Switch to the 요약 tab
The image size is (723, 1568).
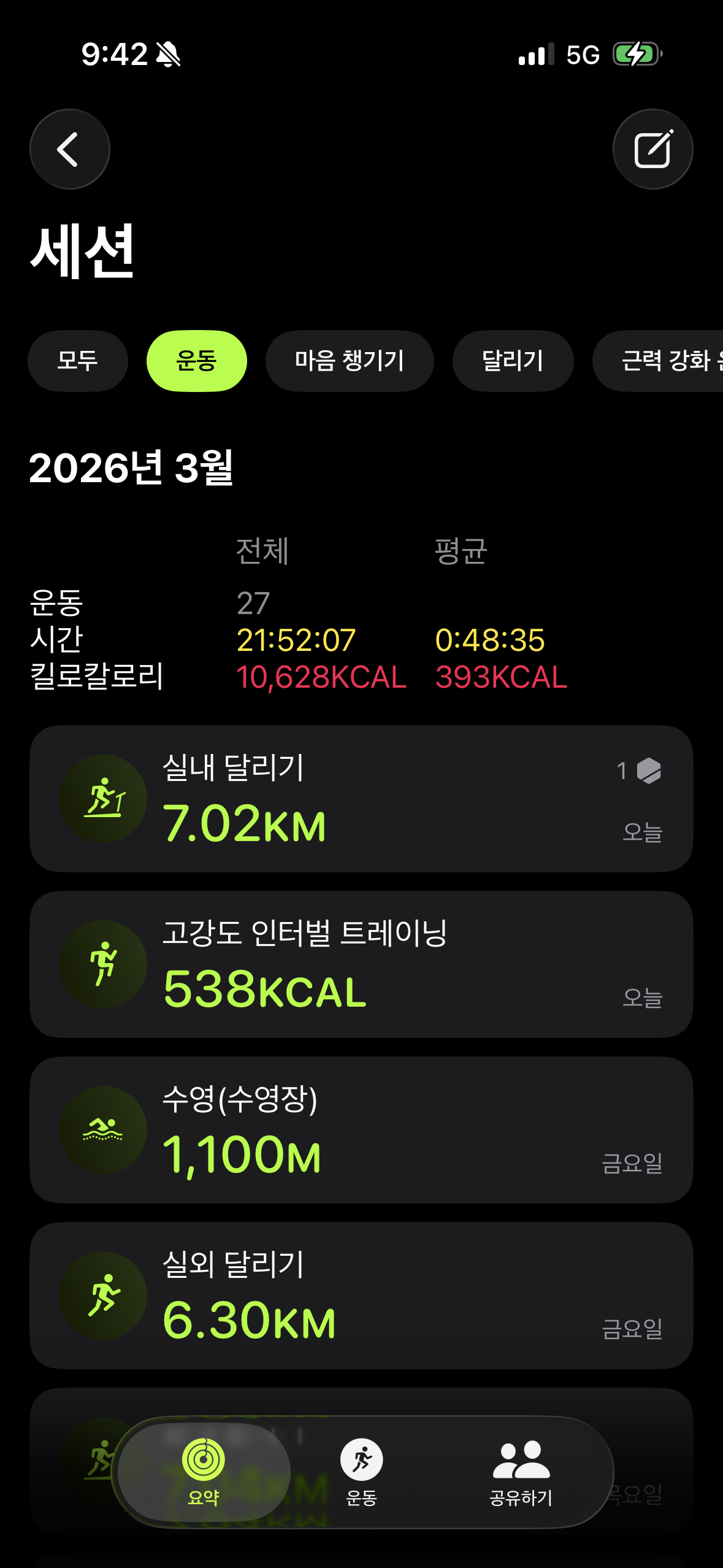(204, 1472)
